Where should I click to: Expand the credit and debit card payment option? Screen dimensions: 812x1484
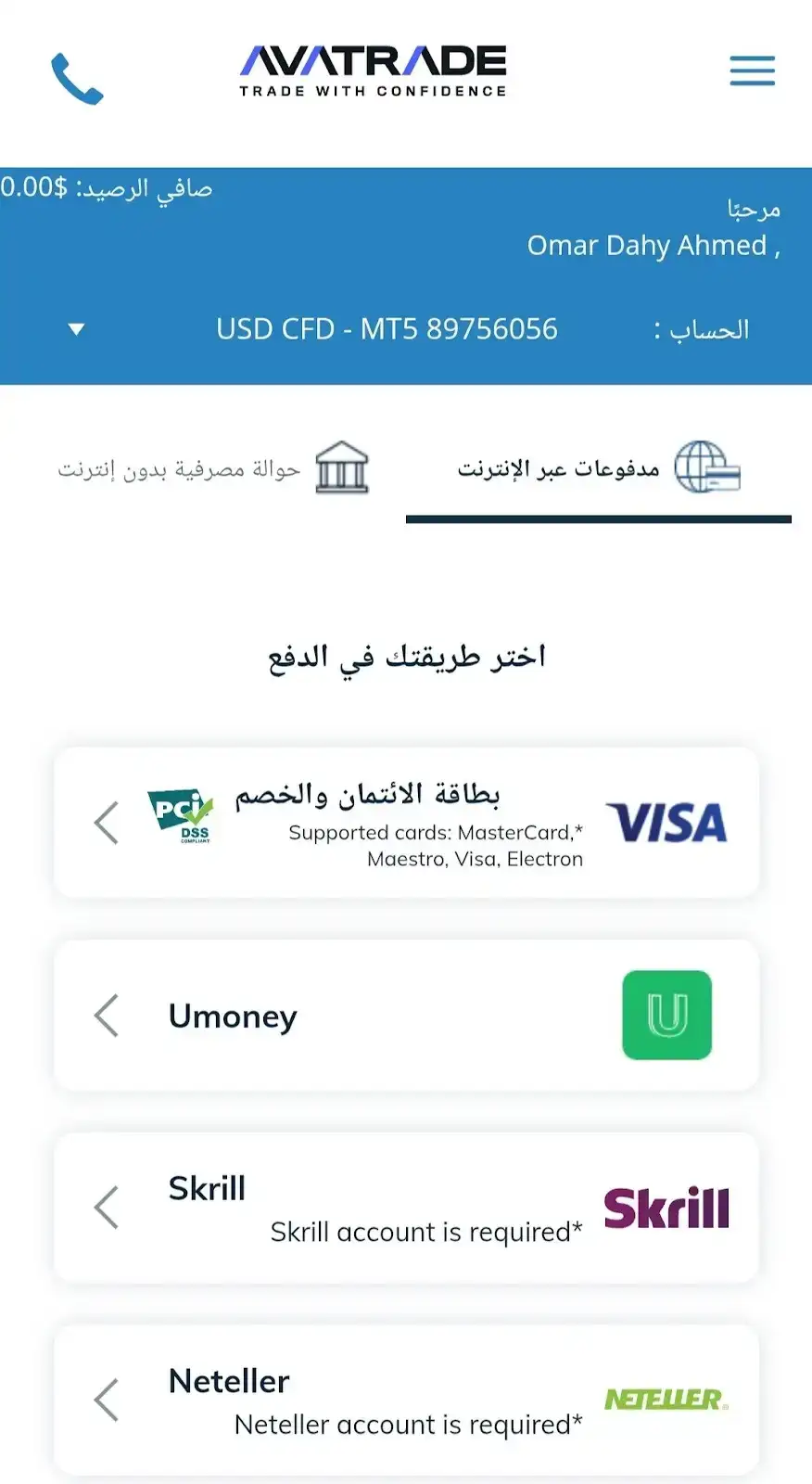click(105, 823)
